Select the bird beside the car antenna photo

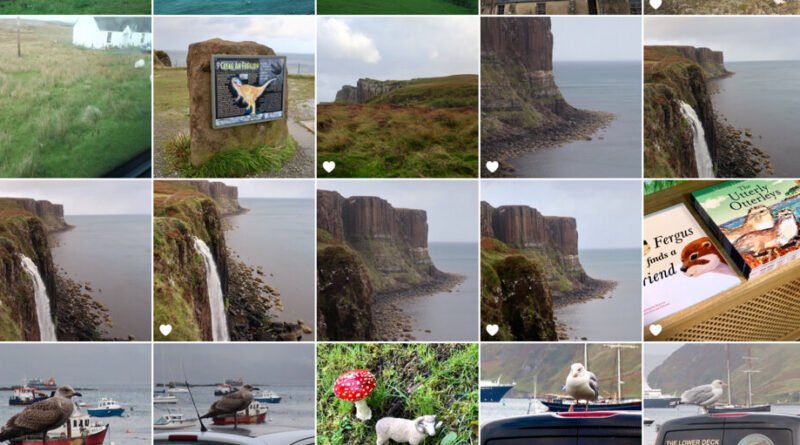(x=234, y=394)
